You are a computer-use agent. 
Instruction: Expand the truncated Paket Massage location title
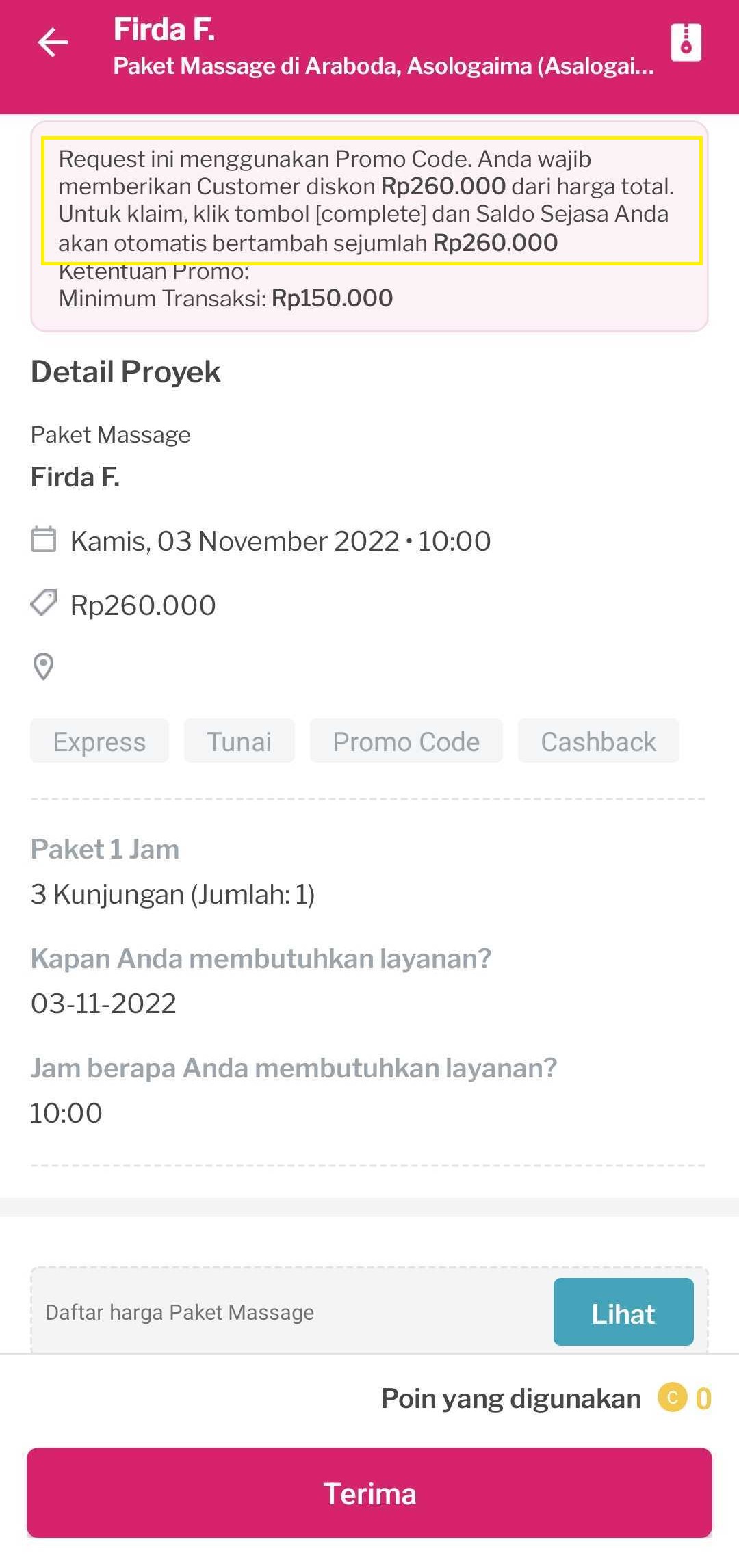pos(383,67)
